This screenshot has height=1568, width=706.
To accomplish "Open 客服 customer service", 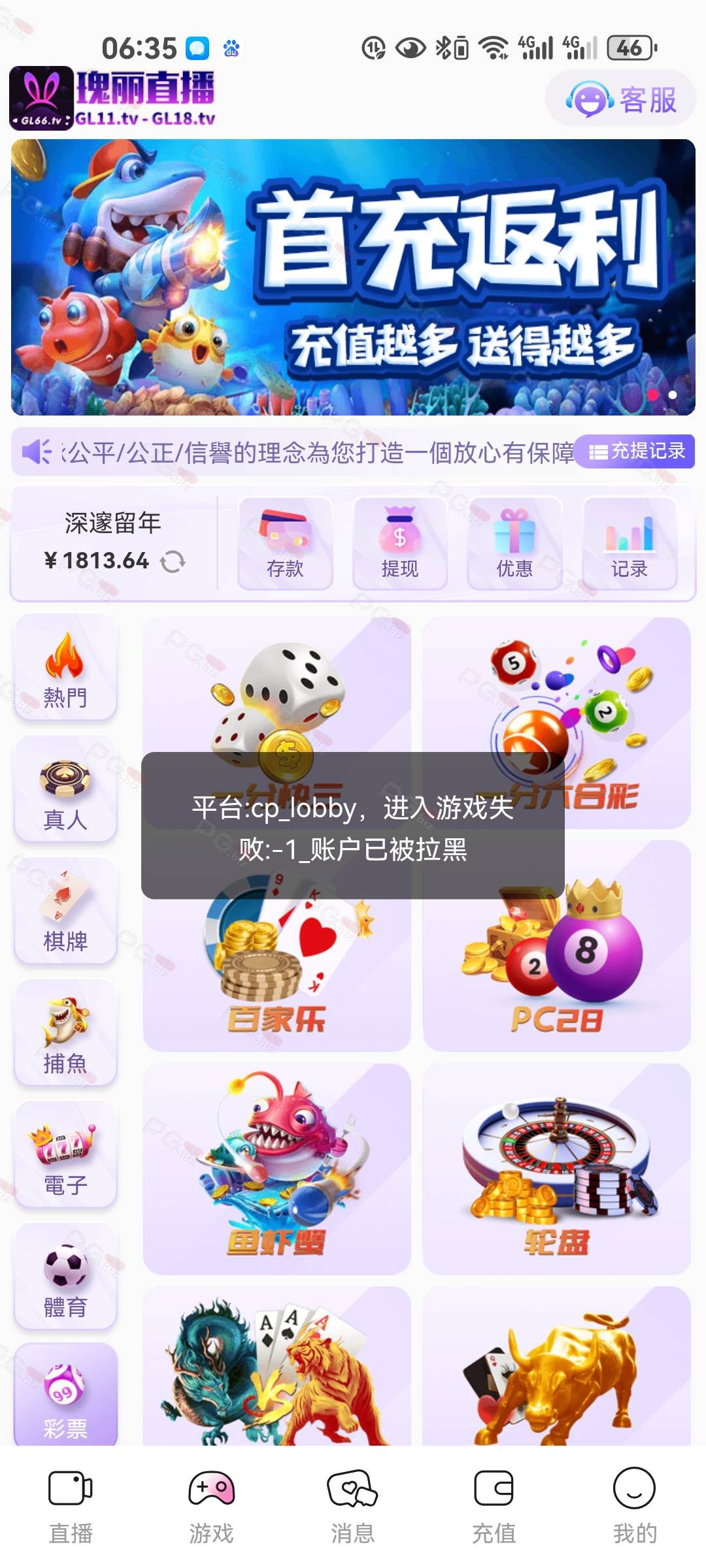I will [x=620, y=100].
